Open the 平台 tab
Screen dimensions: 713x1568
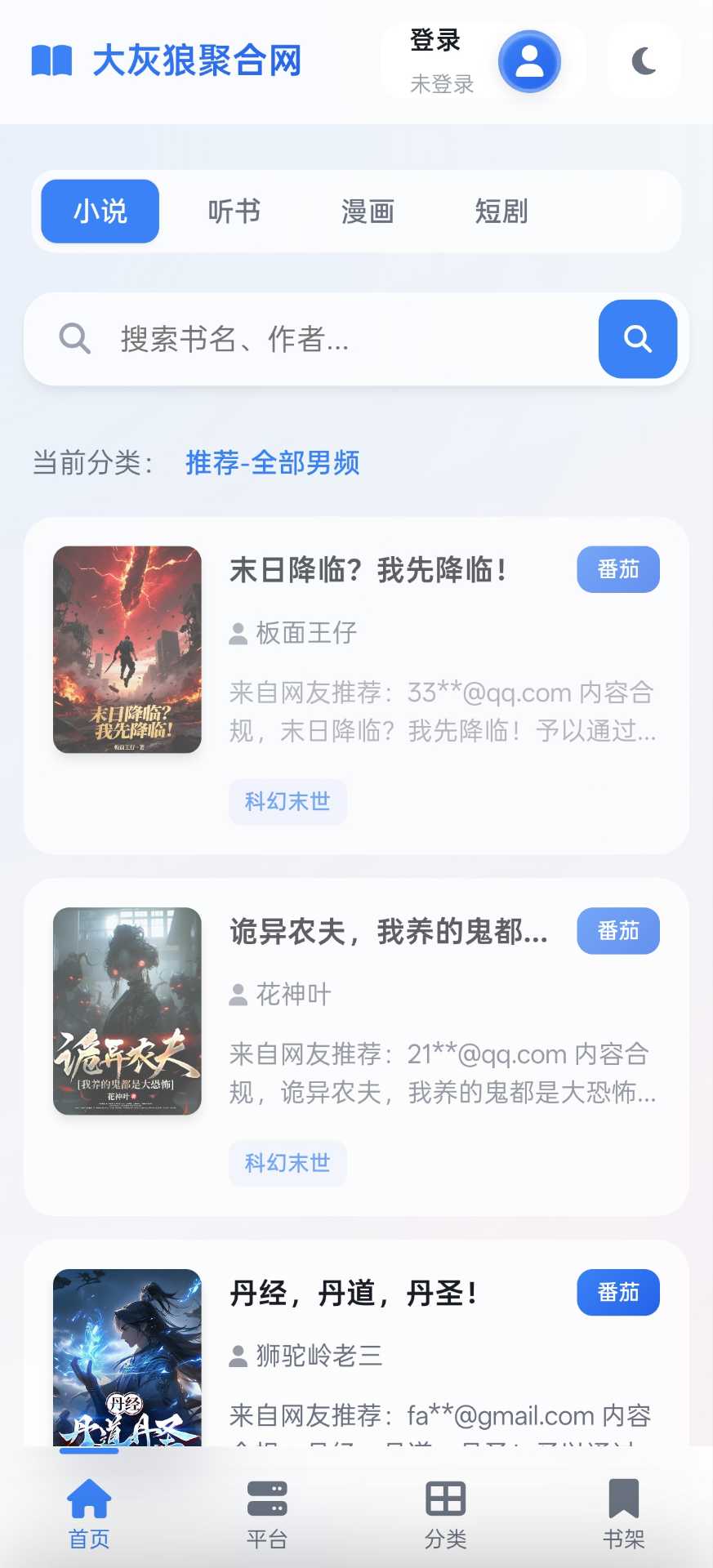pos(267,1513)
